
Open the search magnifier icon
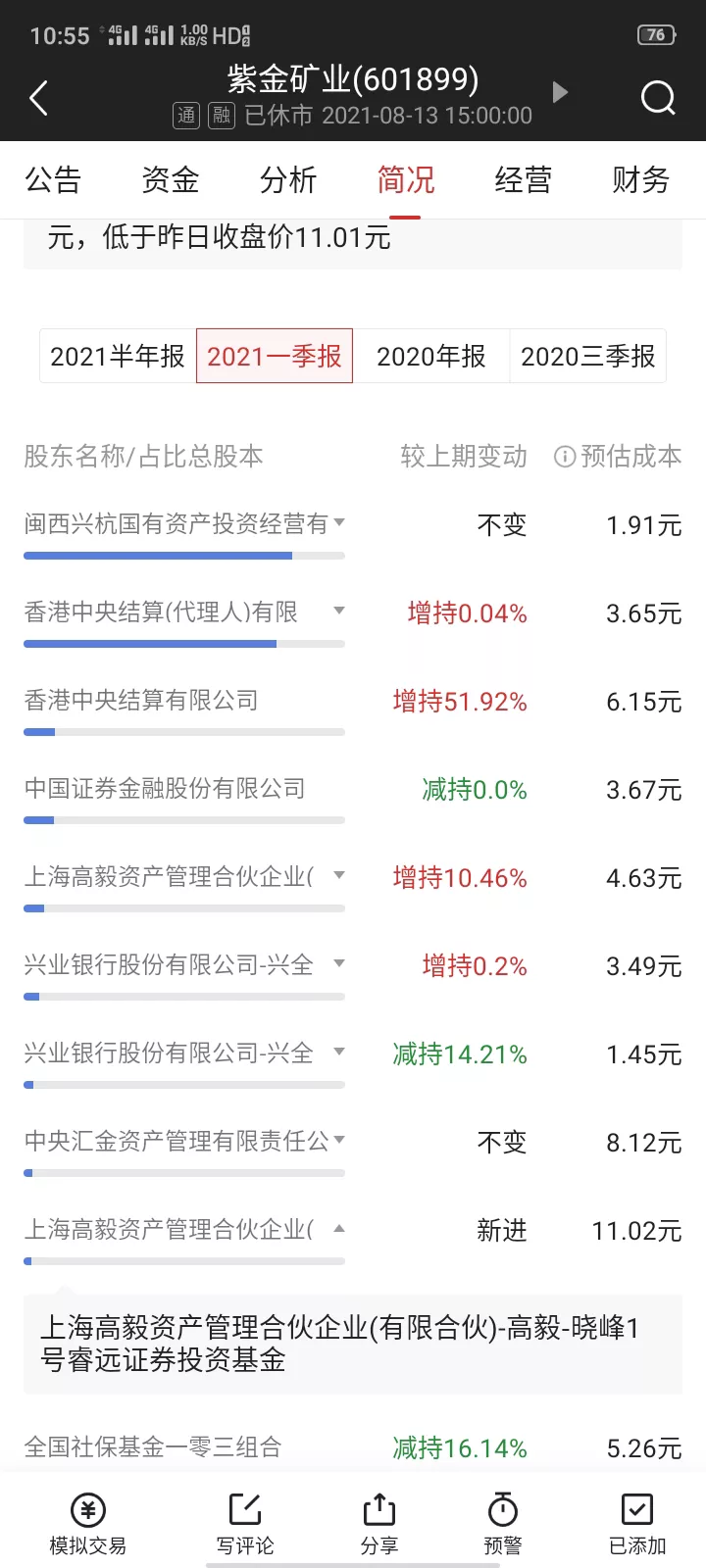pyautogui.click(x=658, y=98)
